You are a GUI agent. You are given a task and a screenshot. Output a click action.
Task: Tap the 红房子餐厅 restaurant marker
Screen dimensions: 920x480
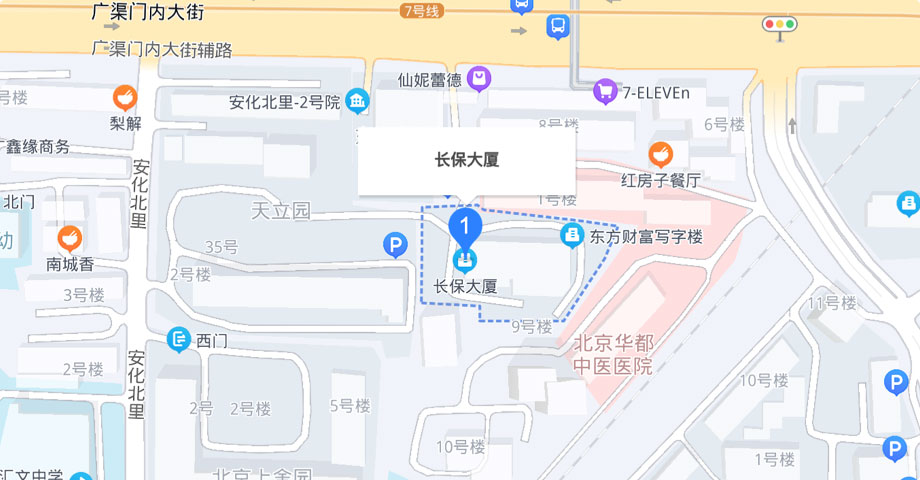[660, 154]
